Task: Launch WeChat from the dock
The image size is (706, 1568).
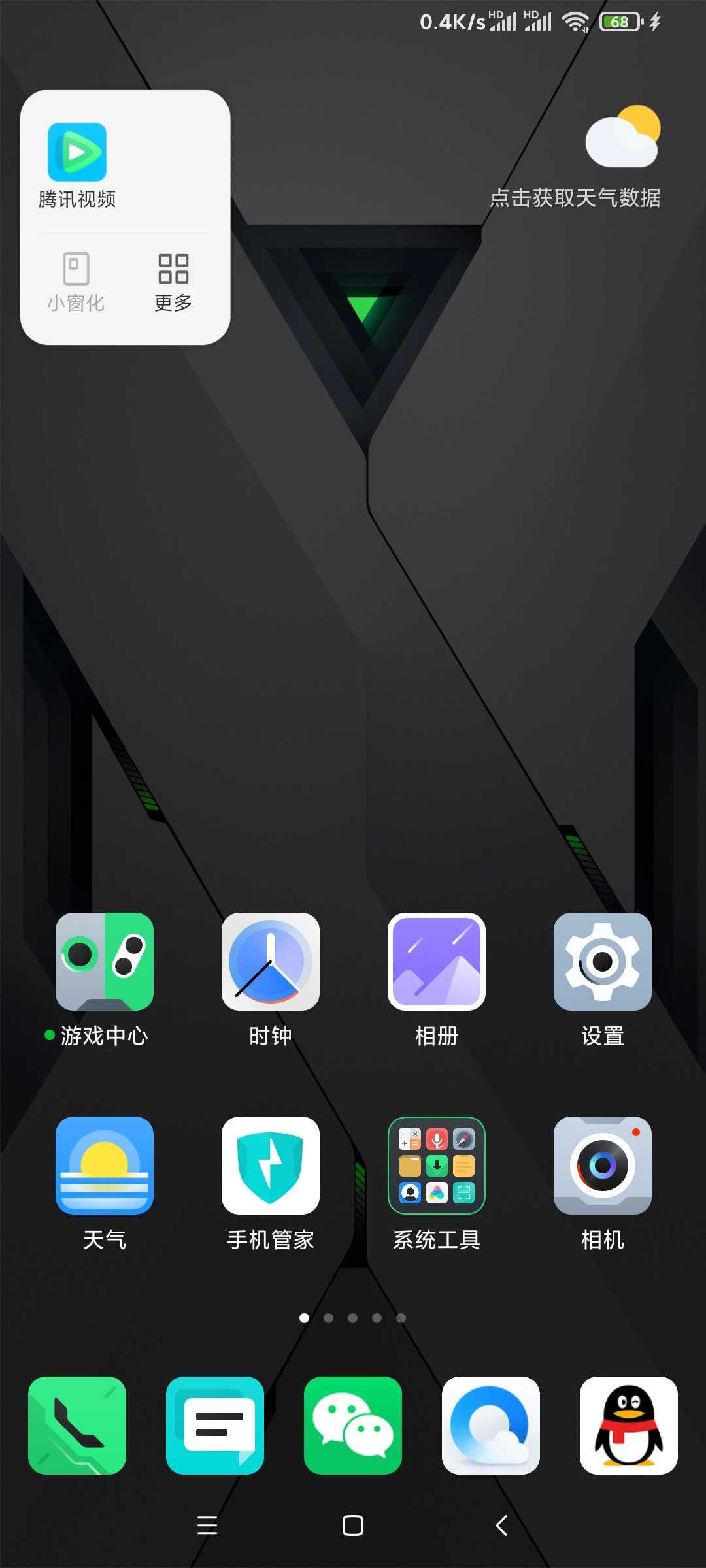Action: [x=353, y=1426]
